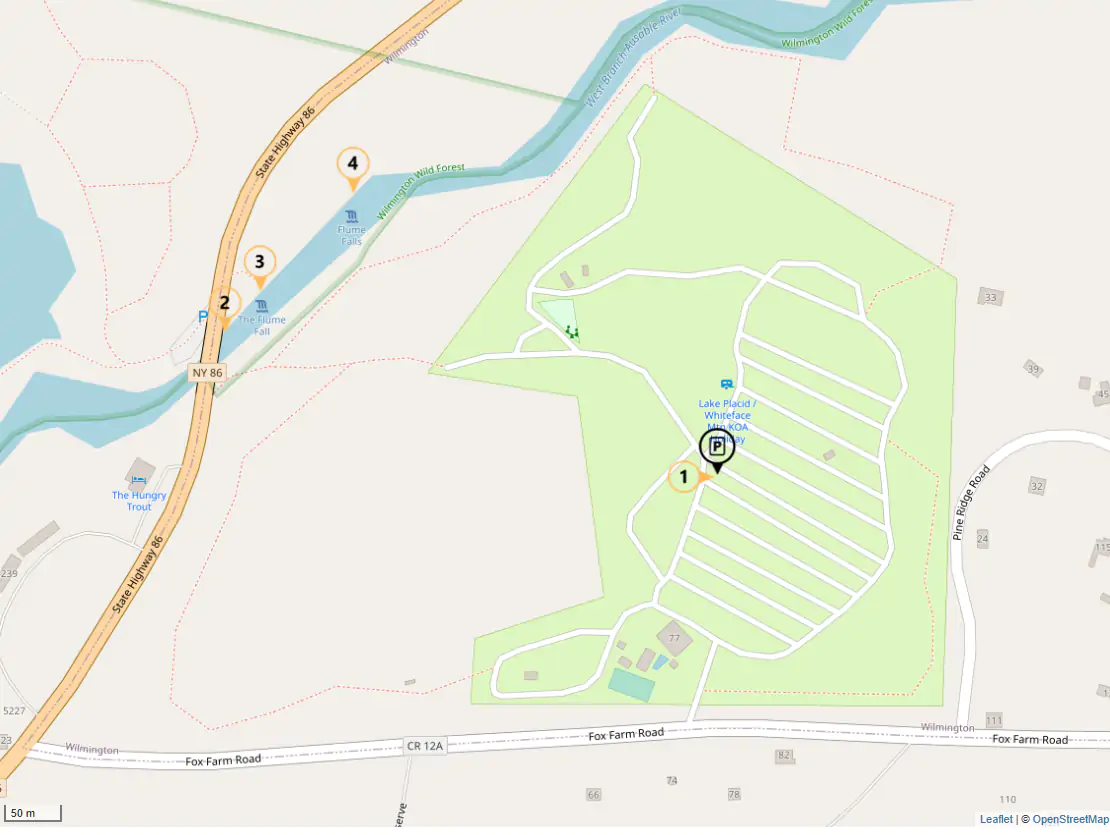1110x835 pixels.
Task: Tap map marker number 4
Action: pos(352,164)
